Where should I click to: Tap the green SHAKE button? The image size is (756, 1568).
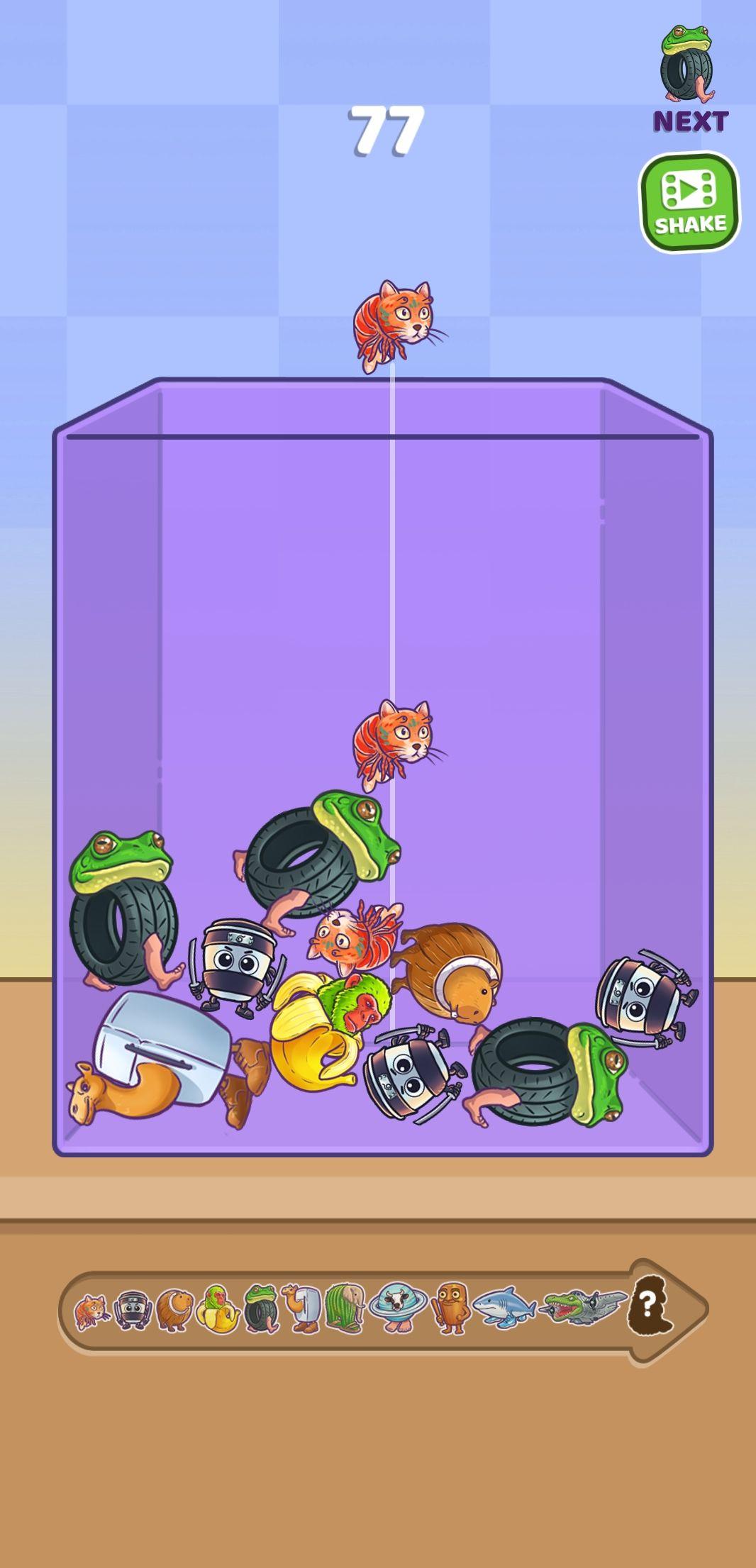(689, 202)
